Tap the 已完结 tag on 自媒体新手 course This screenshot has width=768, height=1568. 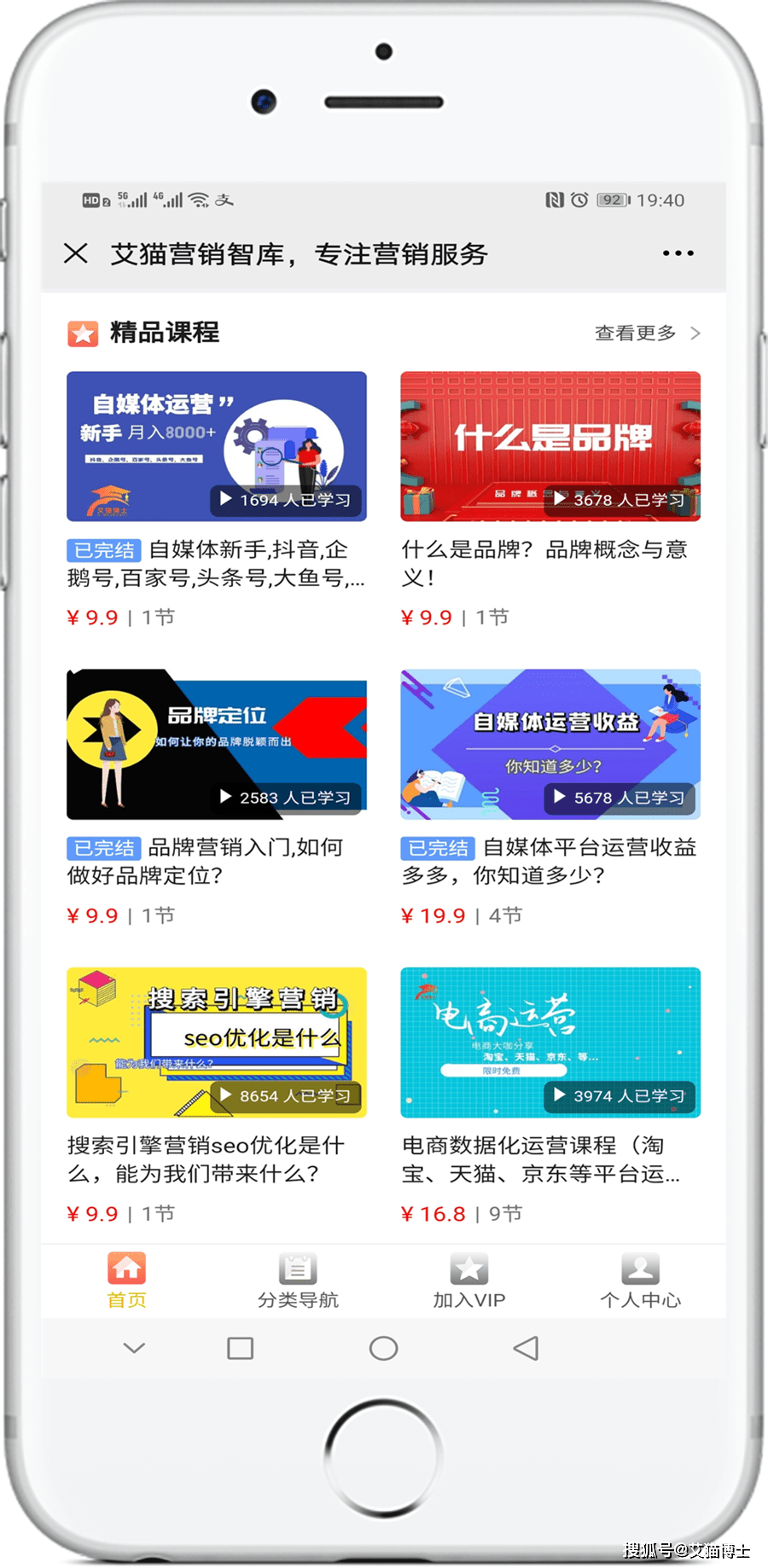pos(104,550)
